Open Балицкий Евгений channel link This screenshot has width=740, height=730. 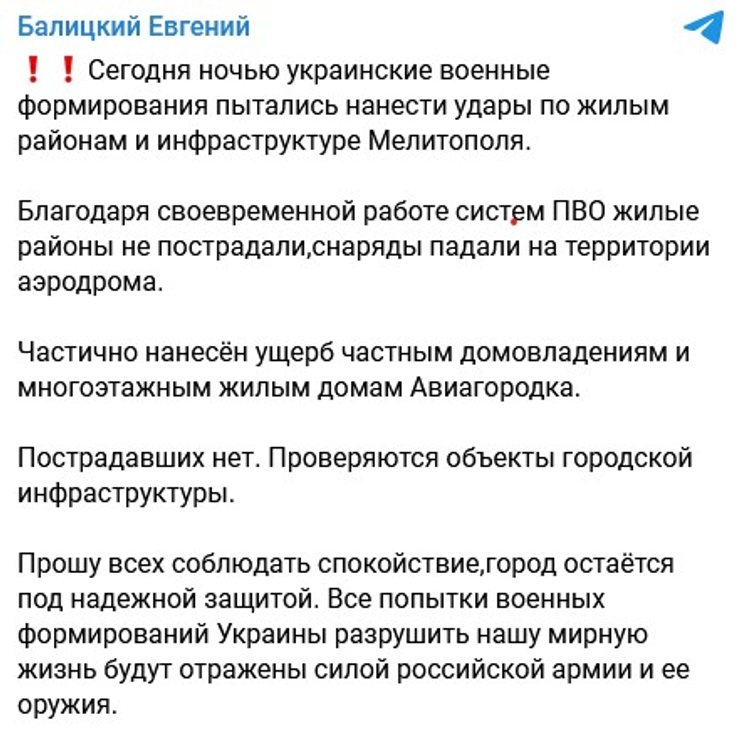coord(134,26)
